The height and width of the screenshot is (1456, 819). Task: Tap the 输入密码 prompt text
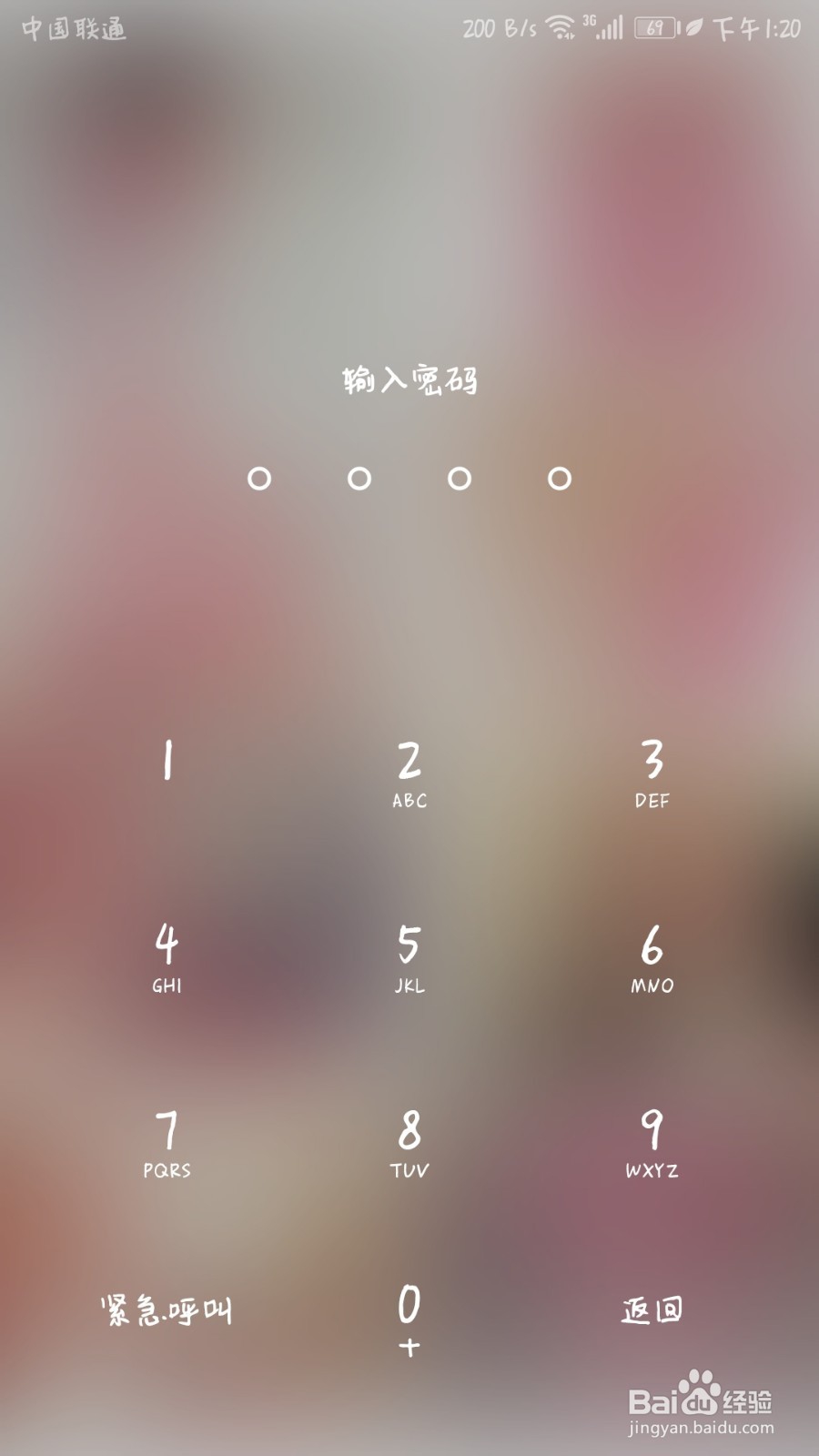click(x=409, y=382)
